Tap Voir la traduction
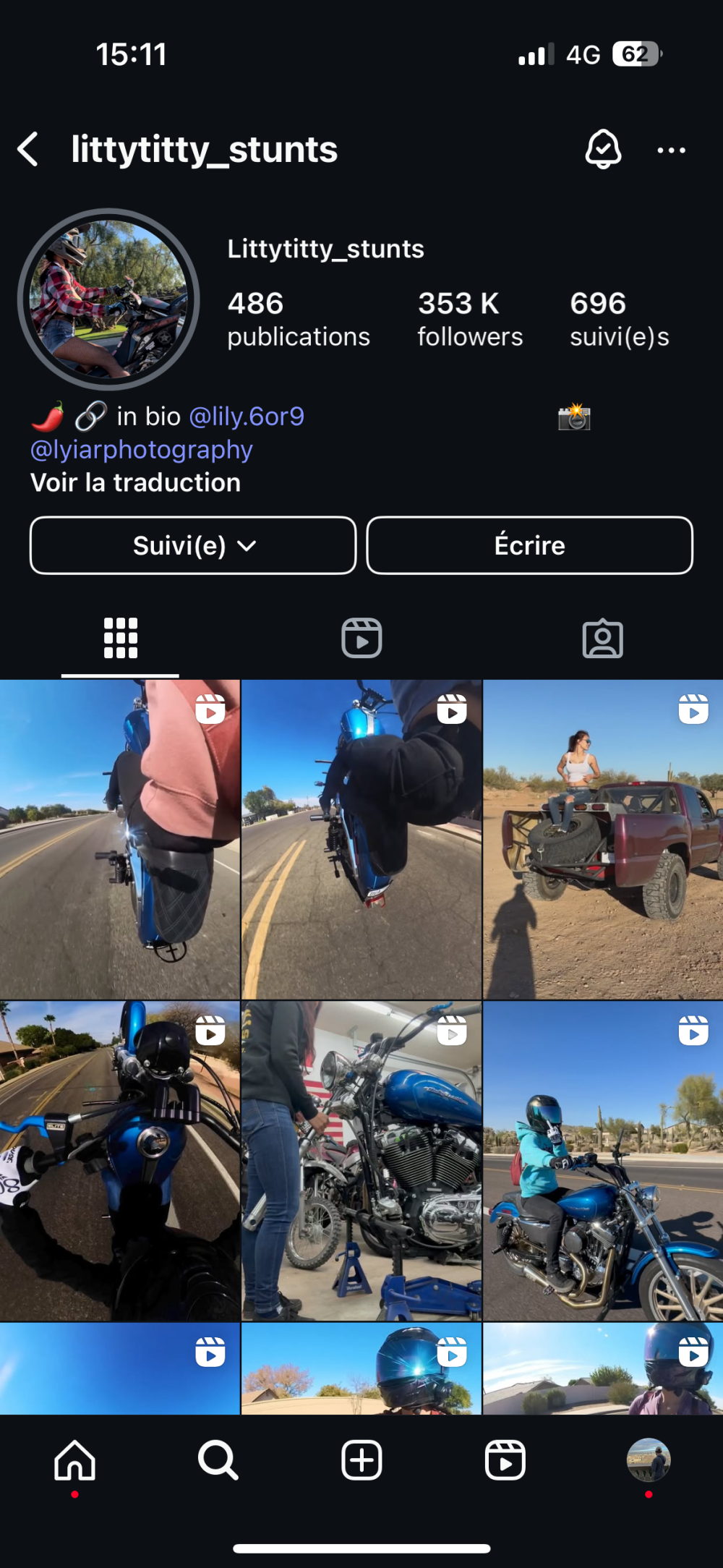This screenshot has height=1568, width=723. (x=135, y=483)
